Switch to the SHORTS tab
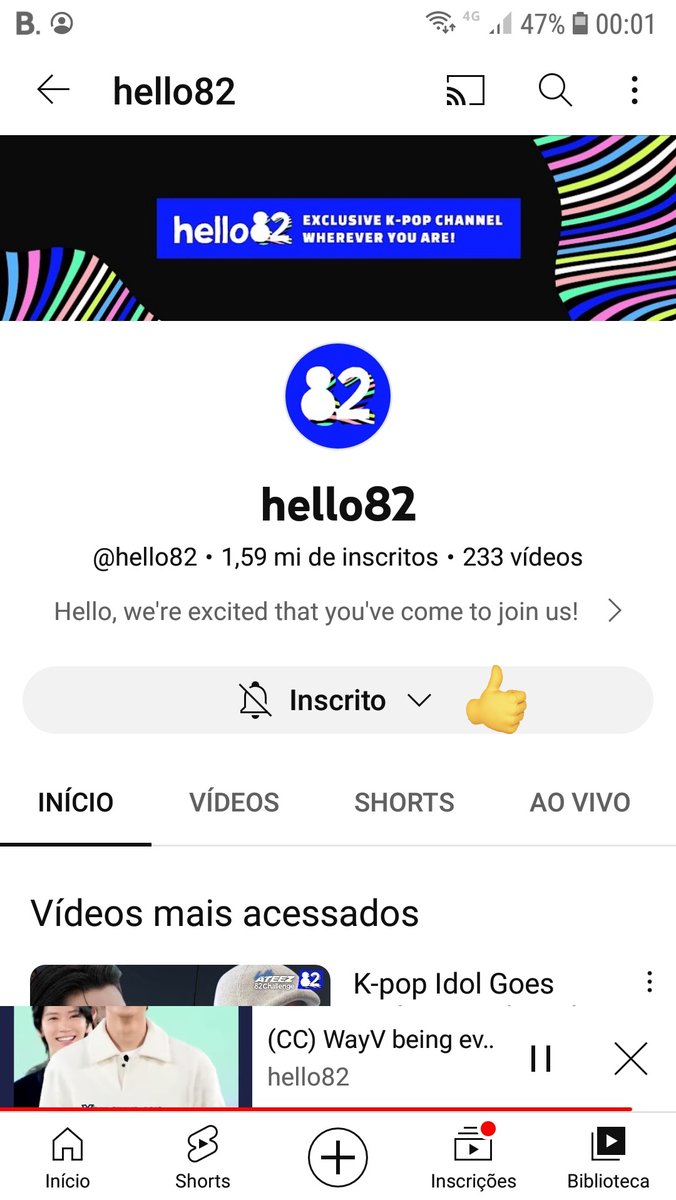Image resolution: width=676 pixels, height=1200 pixels. (404, 802)
